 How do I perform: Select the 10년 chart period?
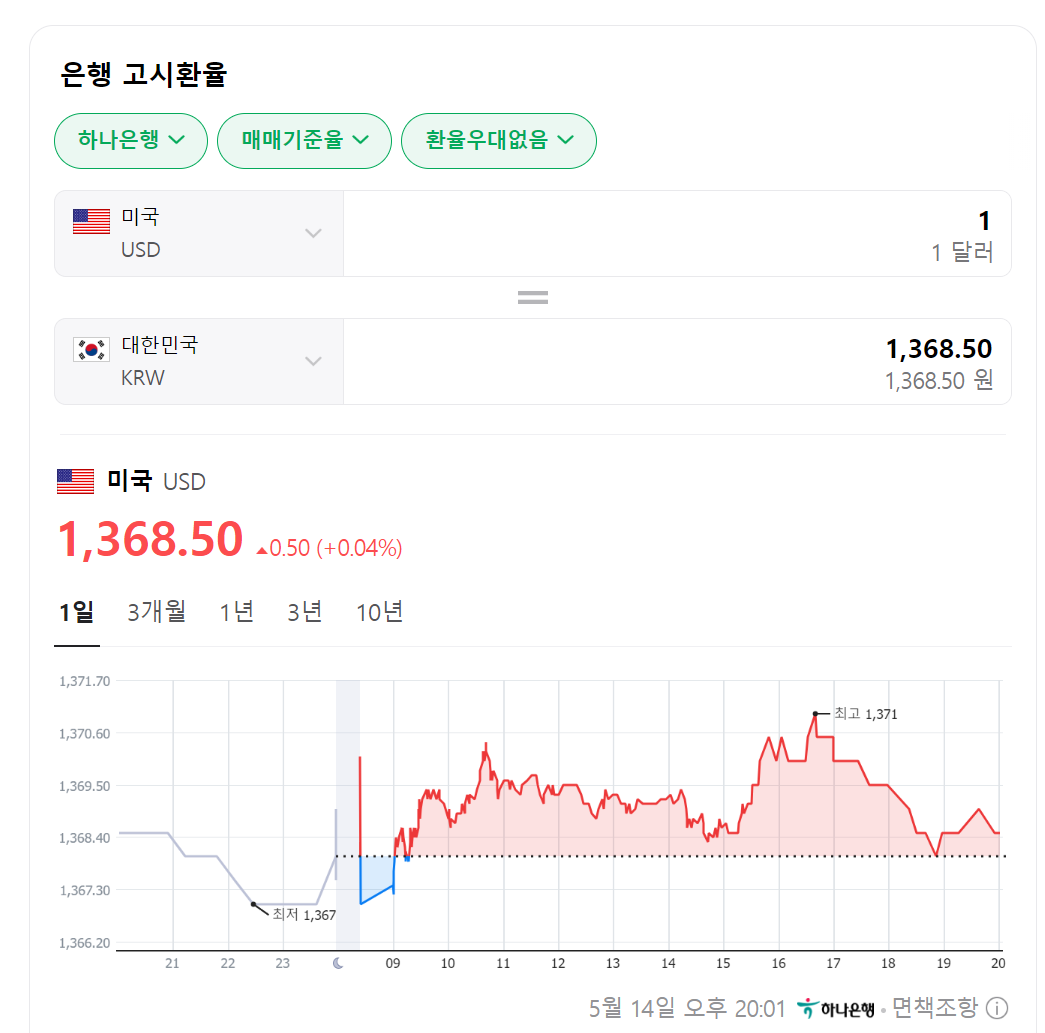tap(379, 612)
